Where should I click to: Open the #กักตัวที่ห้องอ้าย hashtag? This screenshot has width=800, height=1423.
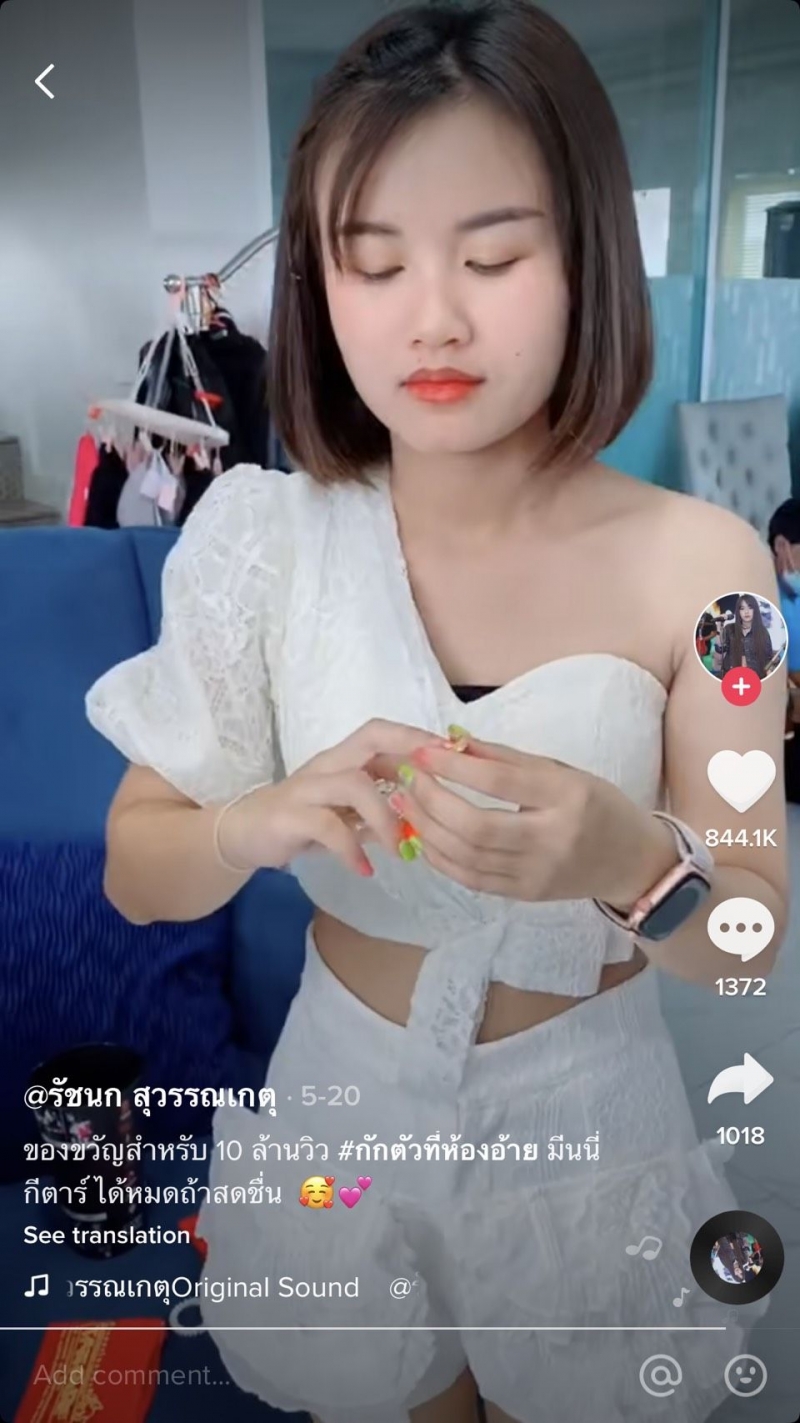(437, 1151)
